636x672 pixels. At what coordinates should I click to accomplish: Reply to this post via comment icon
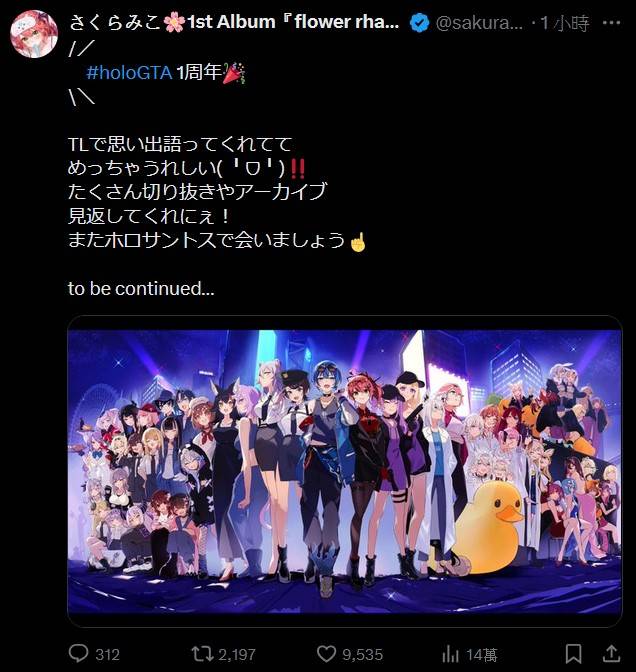pyautogui.click(x=80, y=654)
